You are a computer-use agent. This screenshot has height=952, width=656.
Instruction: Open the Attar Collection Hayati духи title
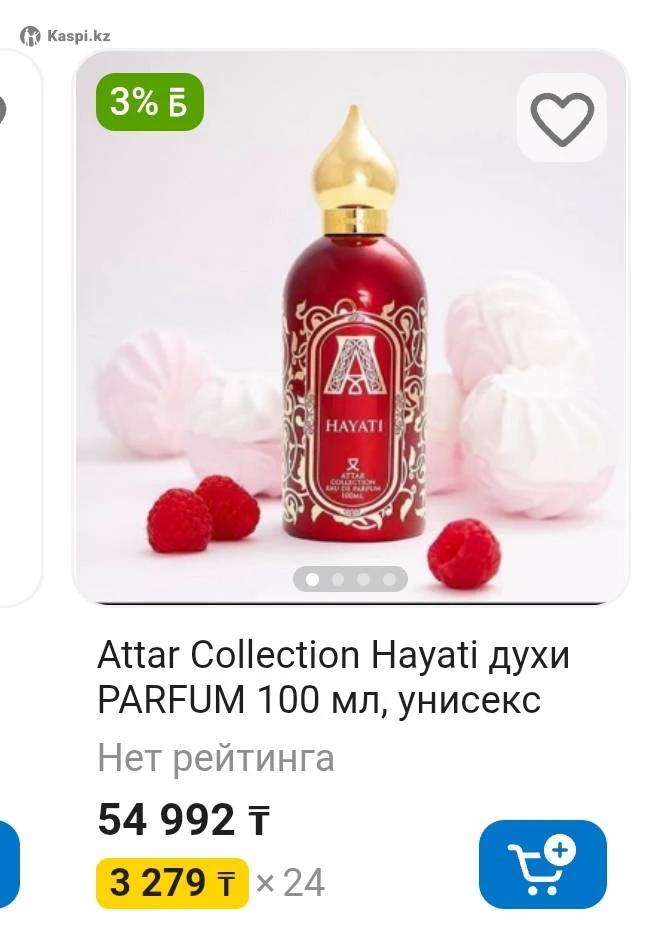(x=333, y=678)
